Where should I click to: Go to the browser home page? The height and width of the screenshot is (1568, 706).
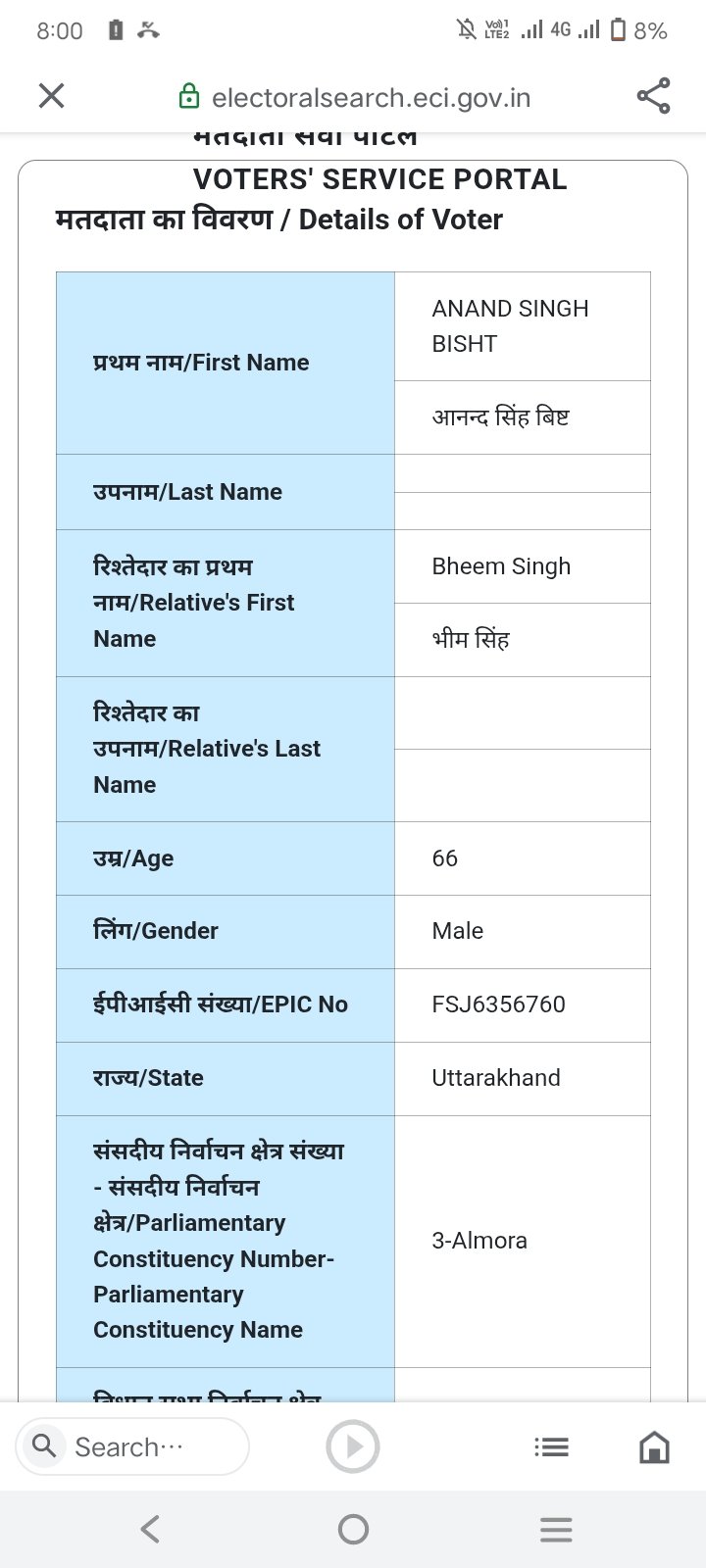coord(654,1446)
